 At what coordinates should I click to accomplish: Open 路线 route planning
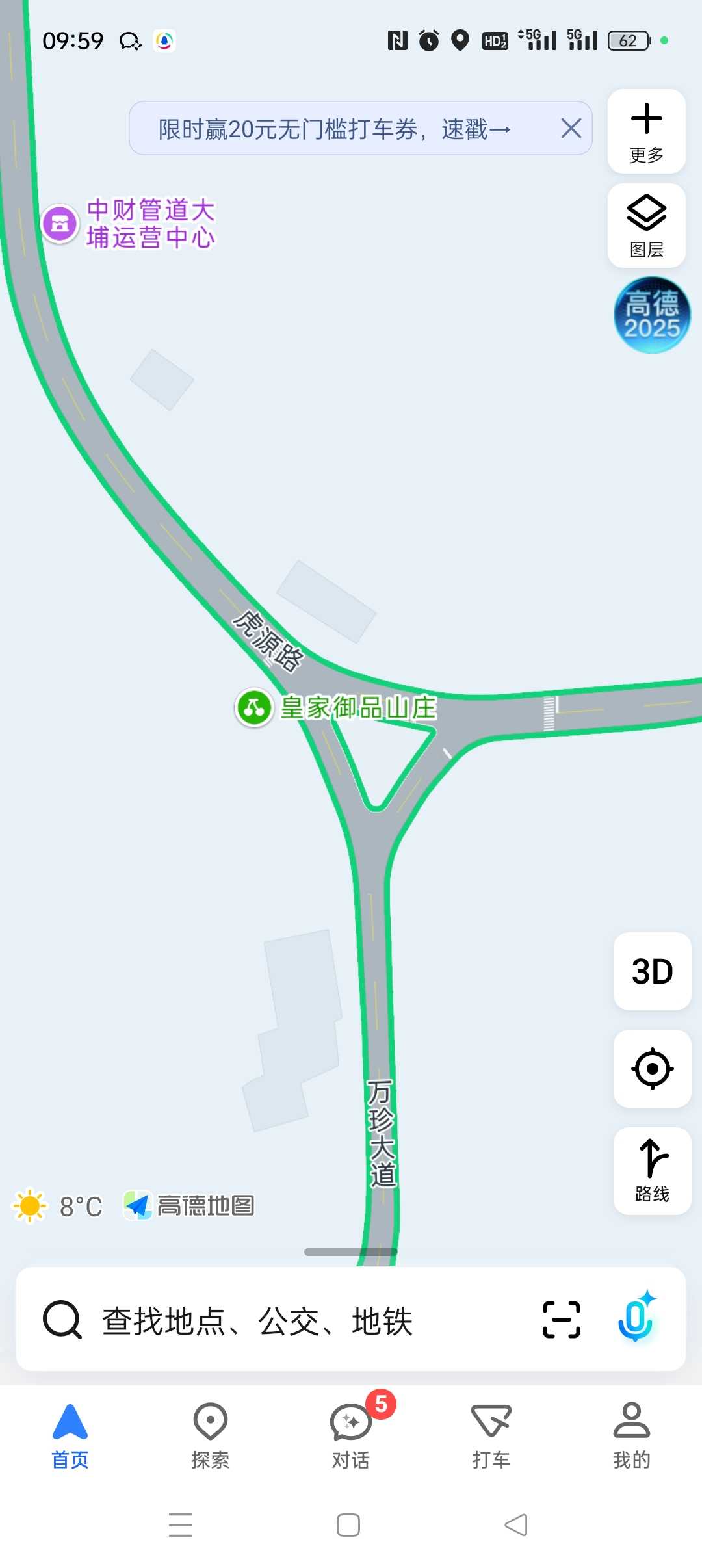pos(652,1170)
